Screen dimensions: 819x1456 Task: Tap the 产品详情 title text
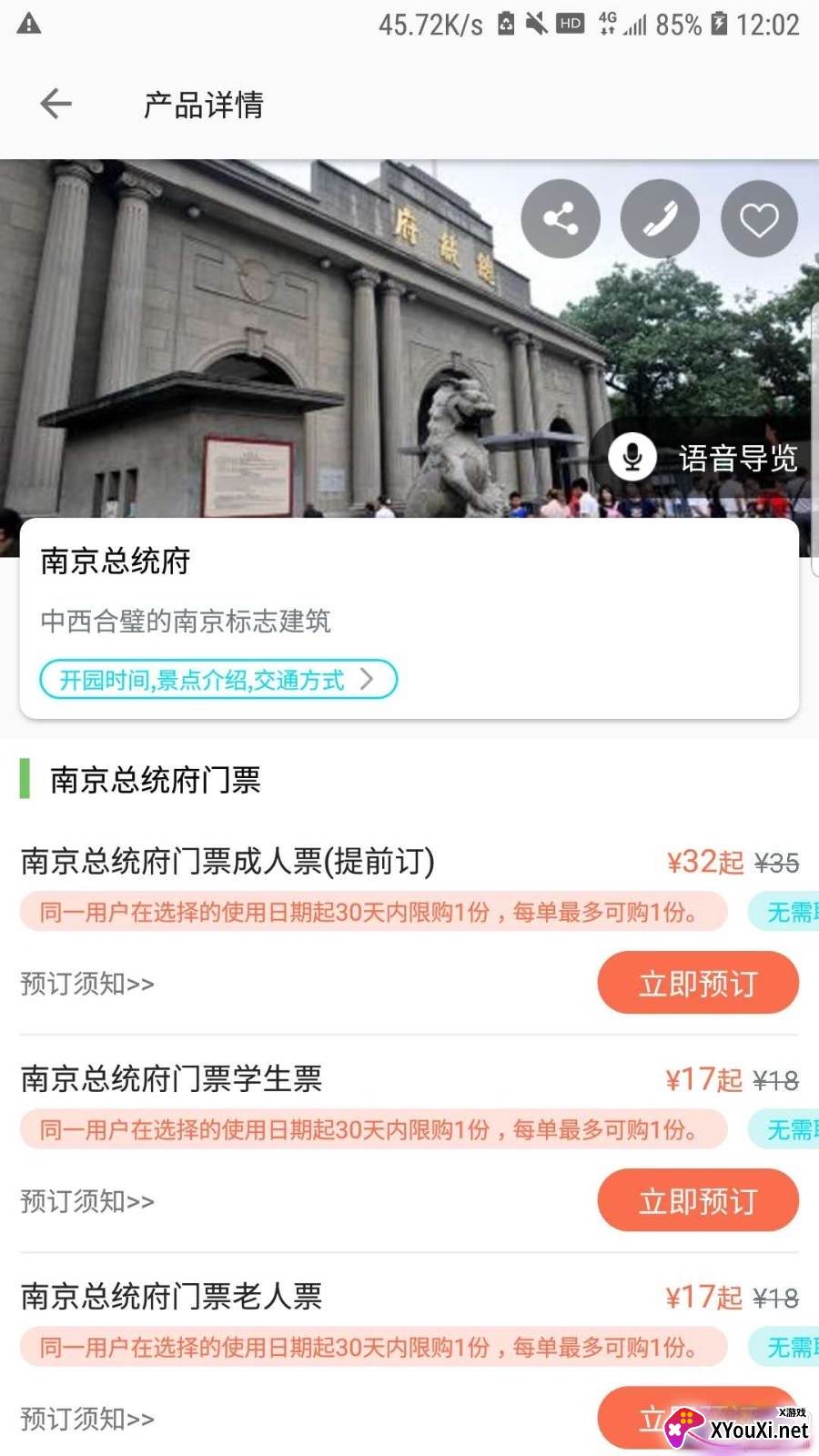coord(202,105)
